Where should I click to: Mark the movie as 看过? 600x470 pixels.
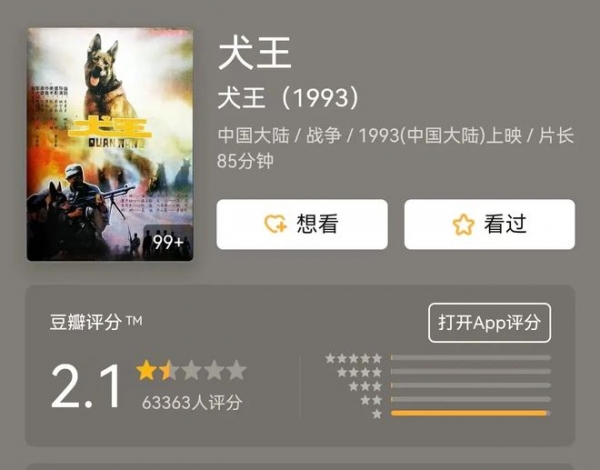pos(489,224)
